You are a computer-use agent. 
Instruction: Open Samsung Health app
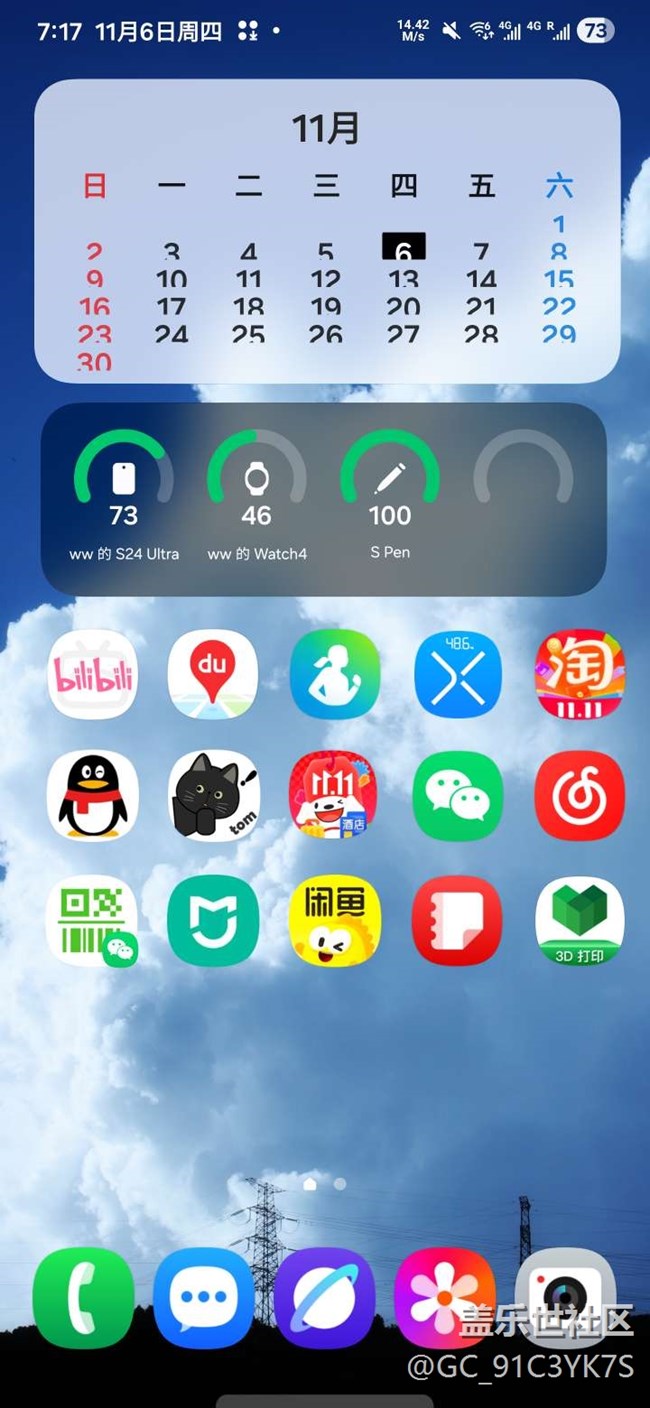point(335,674)
